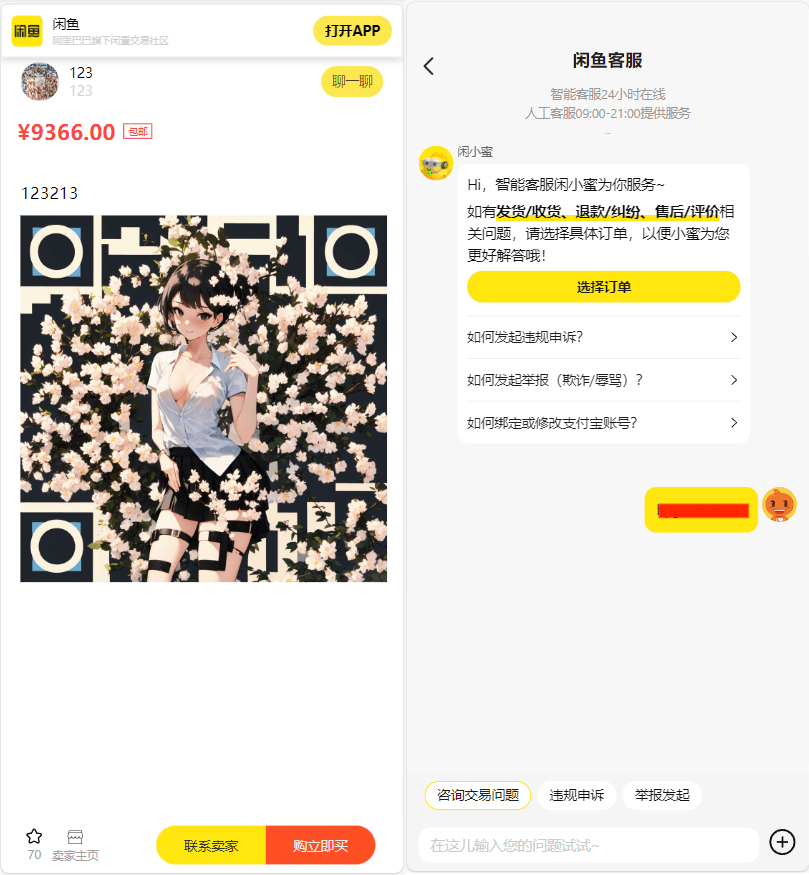Select the 违规申诉 quick tab

[x=576, y=796]
